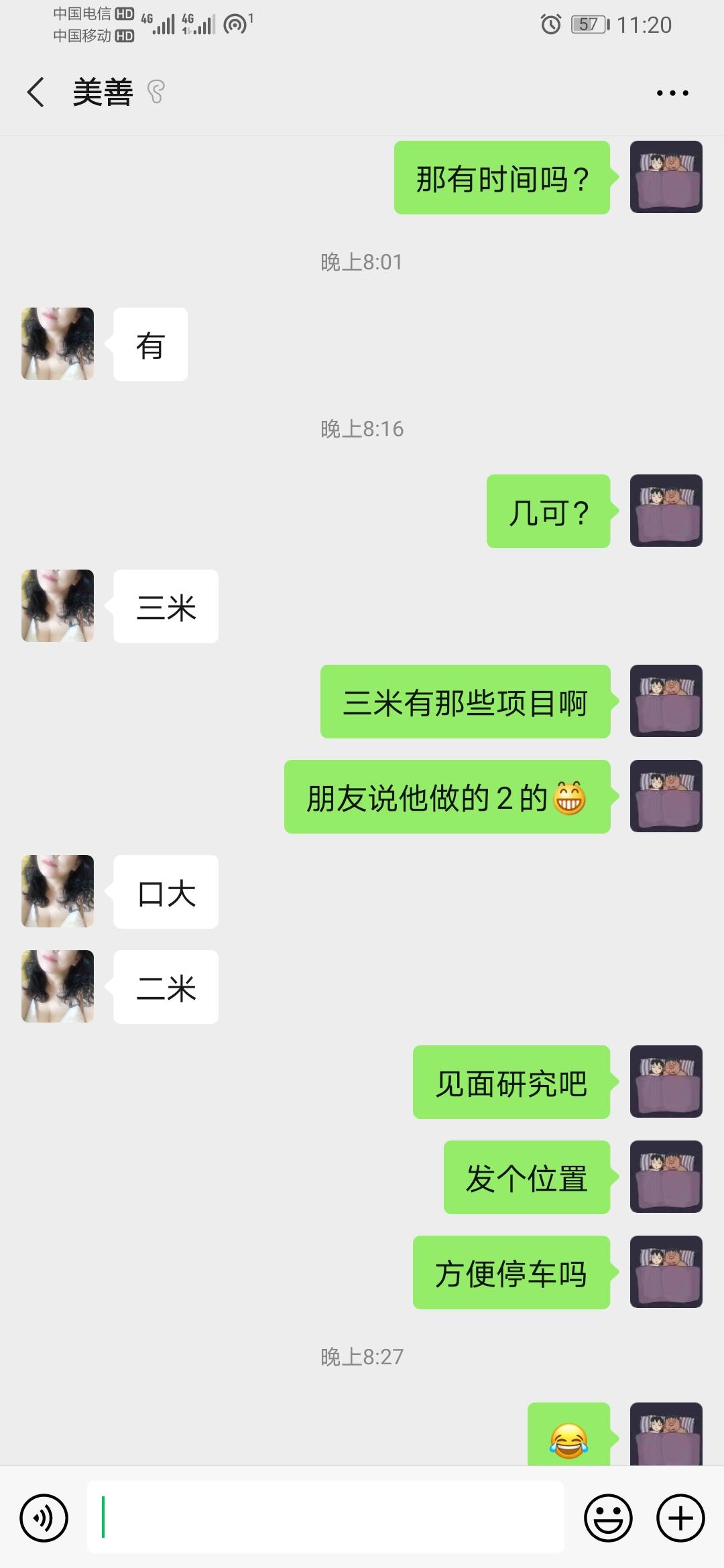Tap own avatar beside "那有时间吗?" message
Screen dimensions: 724x1568
(x=666, y=177)
